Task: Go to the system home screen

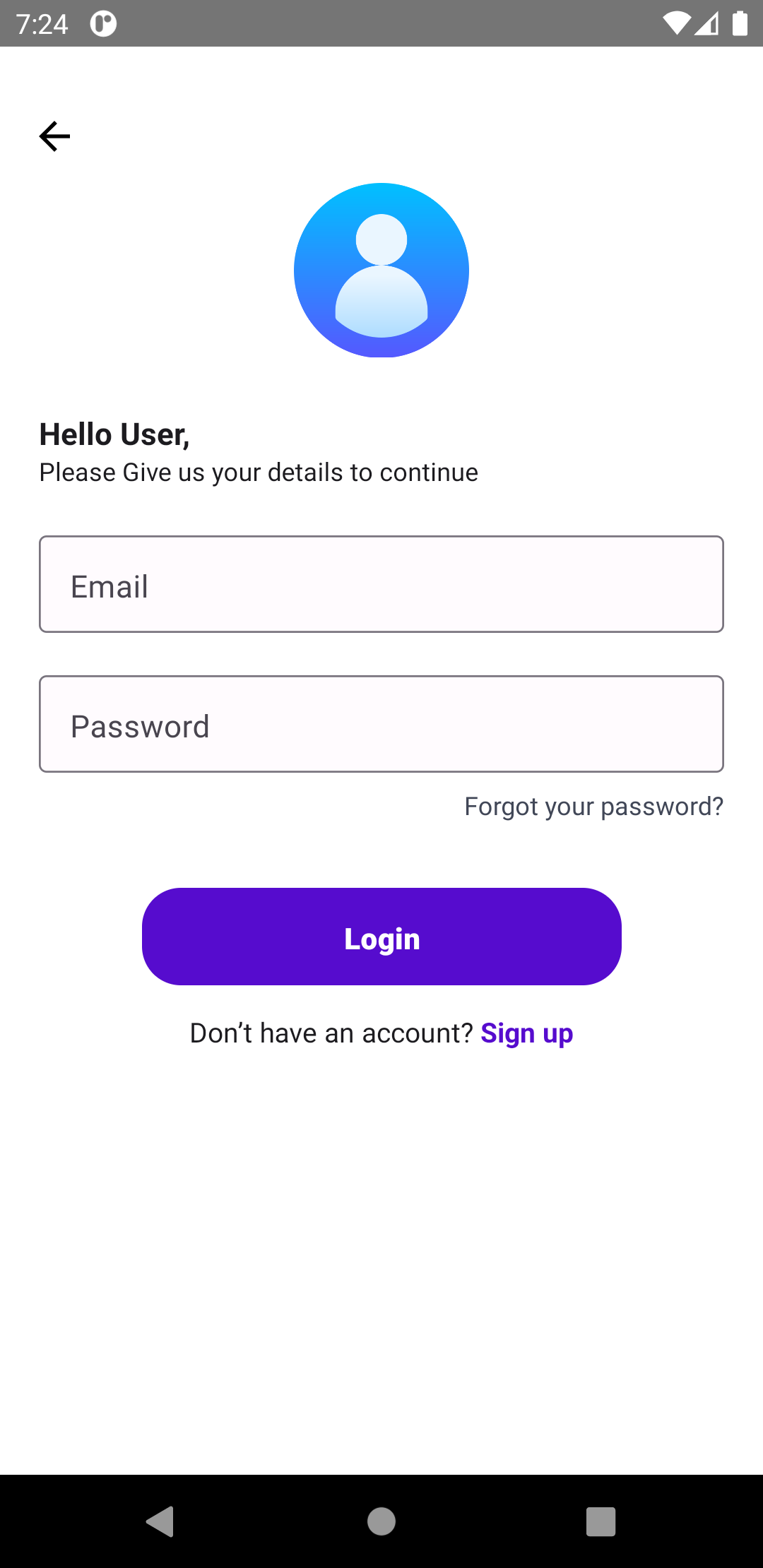Action: point(381,1521)
